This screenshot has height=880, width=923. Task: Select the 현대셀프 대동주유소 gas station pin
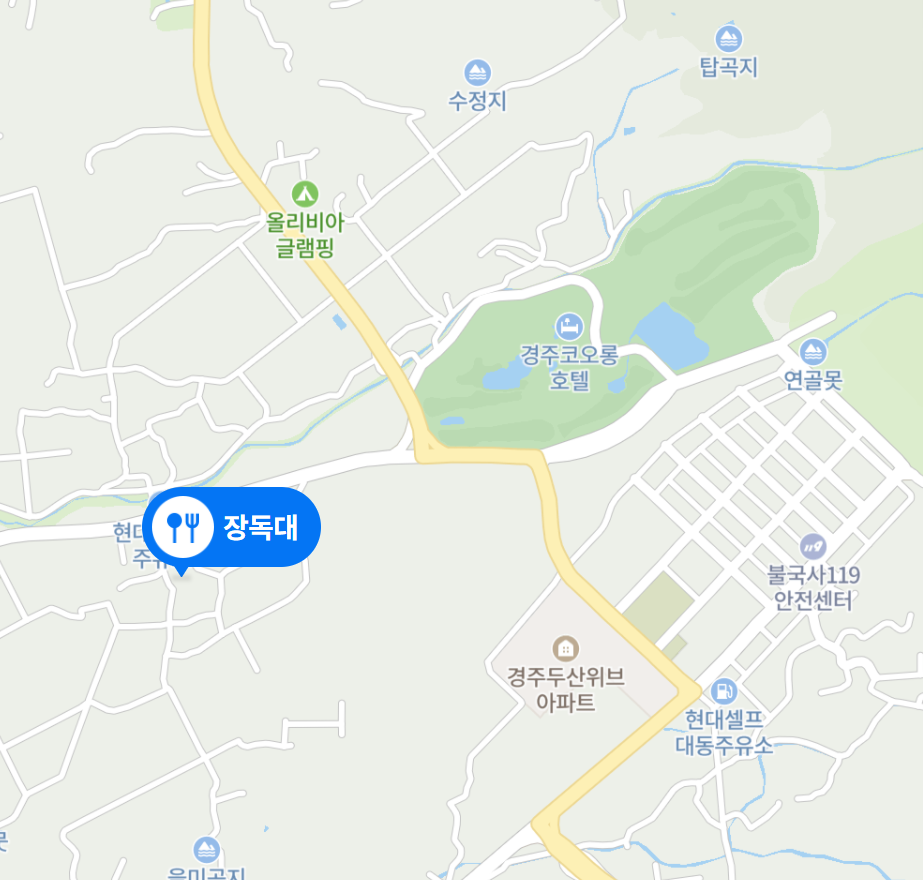pos(723,690)
